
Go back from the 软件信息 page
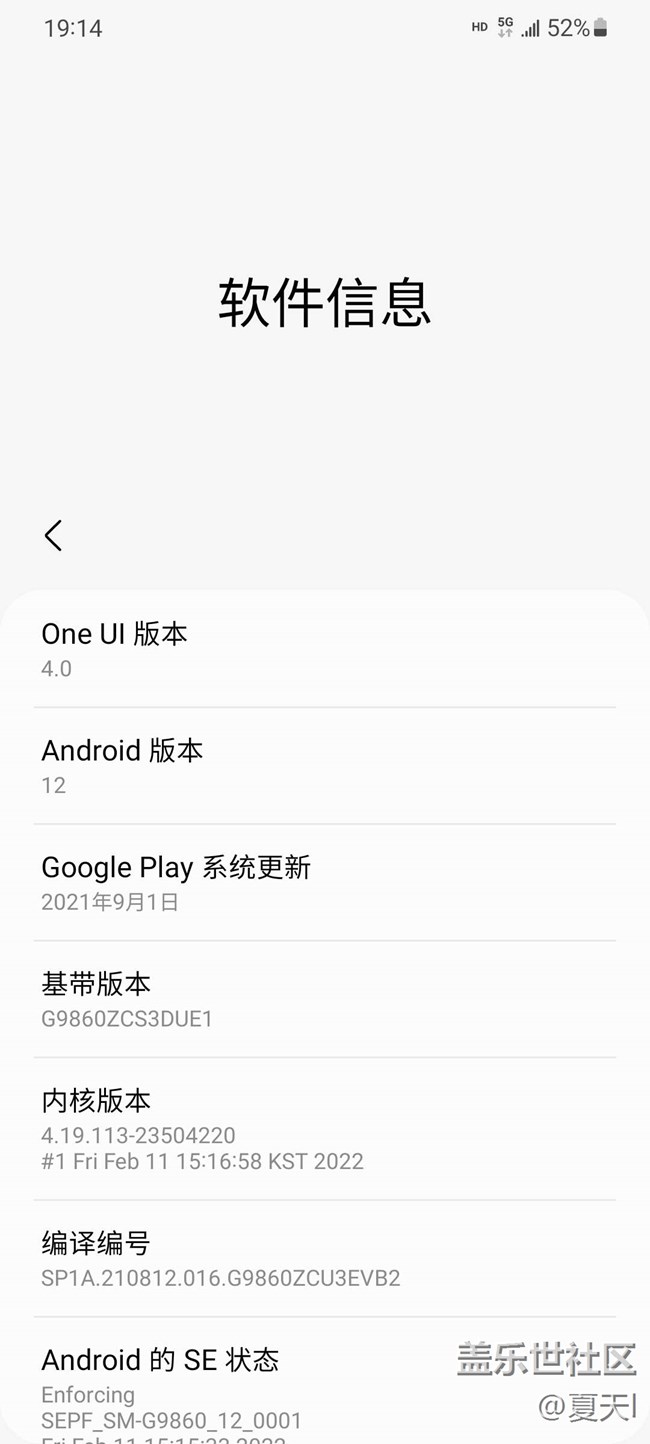coord(53,535)
